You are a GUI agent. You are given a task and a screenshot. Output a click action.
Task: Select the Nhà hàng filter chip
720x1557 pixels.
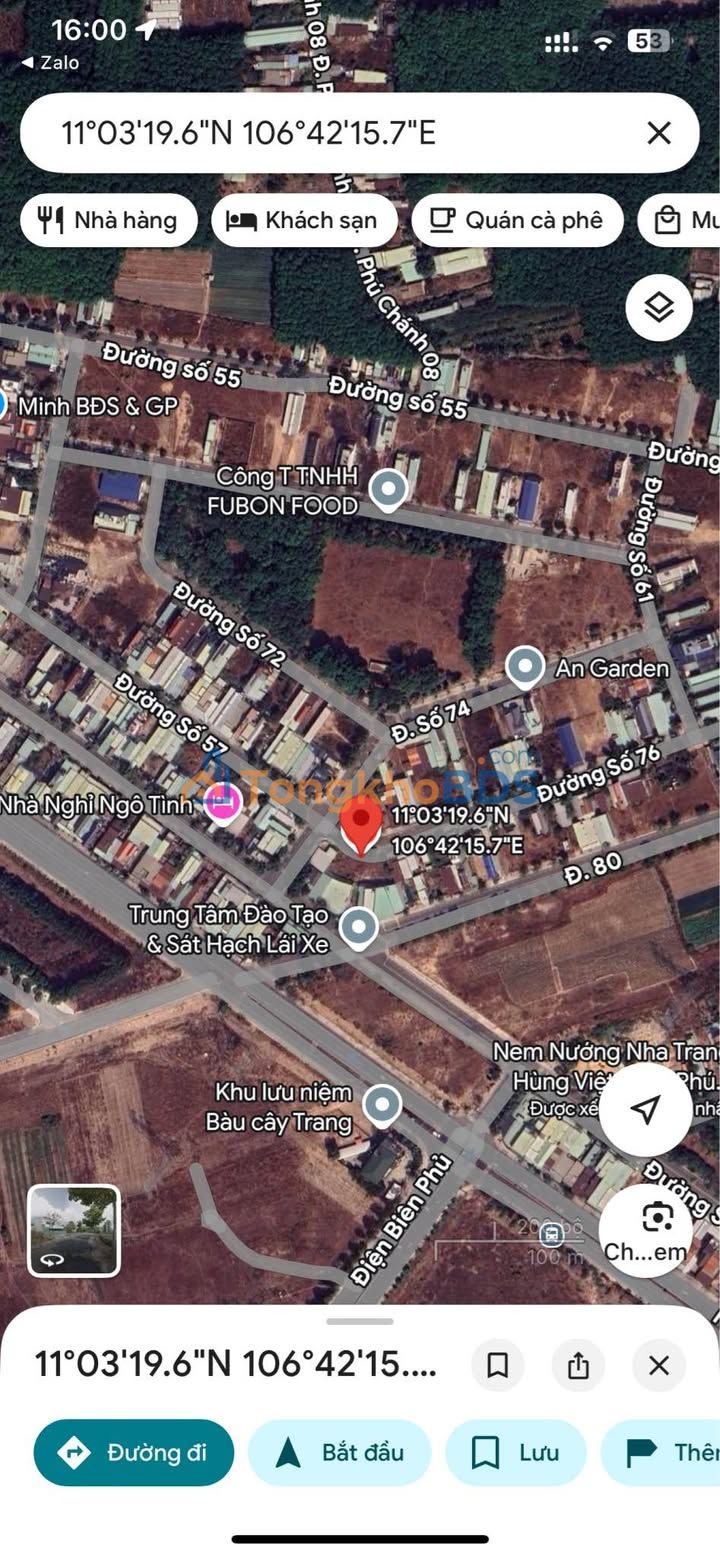[109, 220]
